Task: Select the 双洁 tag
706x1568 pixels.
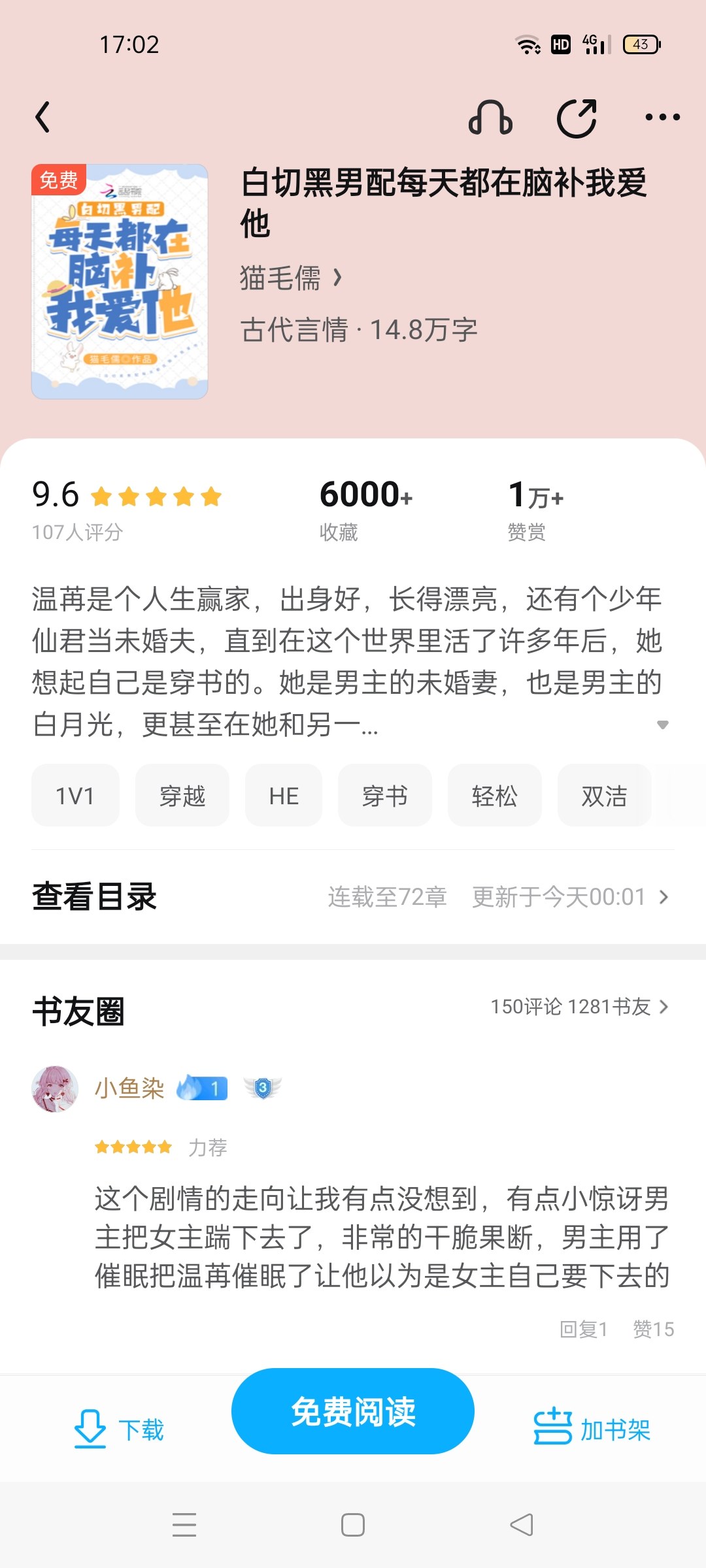Action: tap(605, 796)
